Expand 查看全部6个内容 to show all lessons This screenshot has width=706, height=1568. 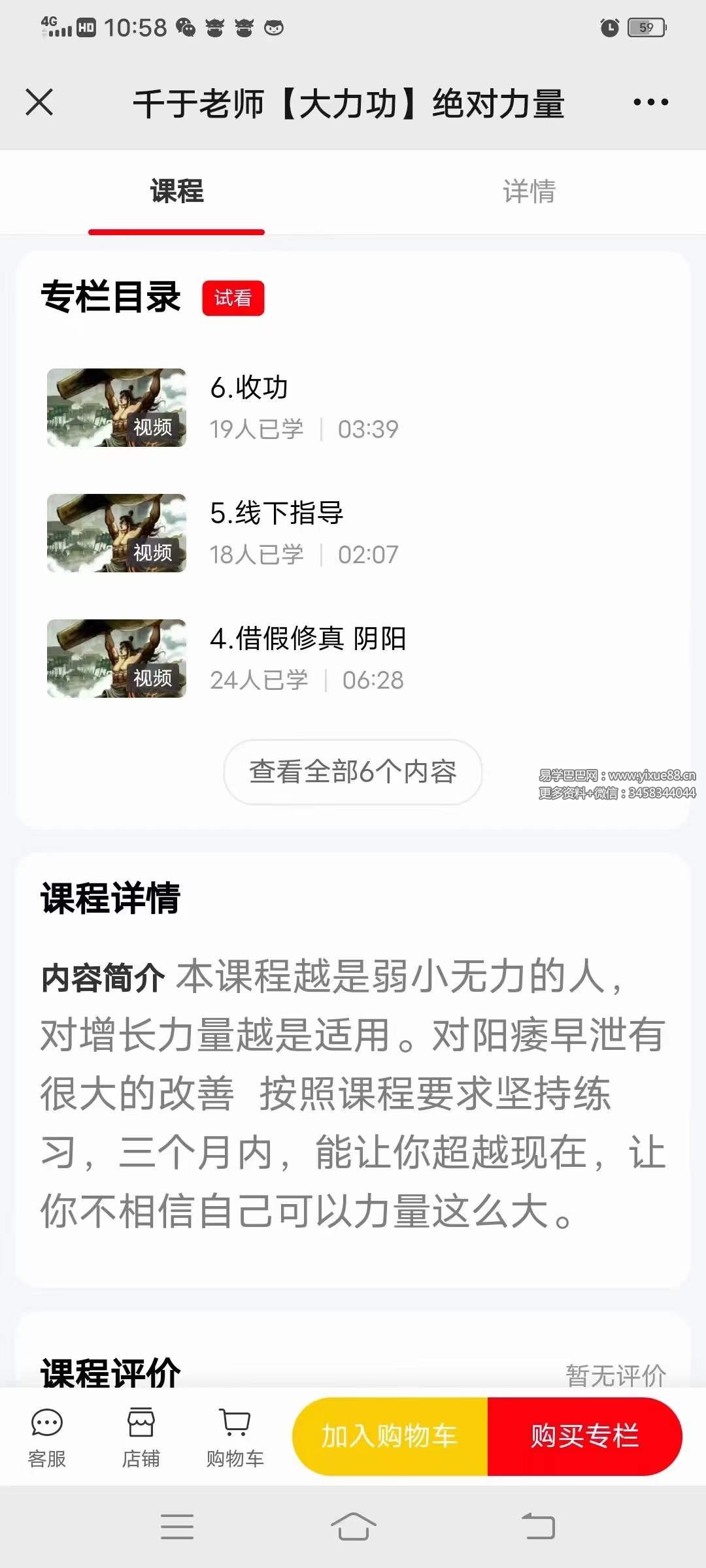pyautogui.click(x=353, y=772)
